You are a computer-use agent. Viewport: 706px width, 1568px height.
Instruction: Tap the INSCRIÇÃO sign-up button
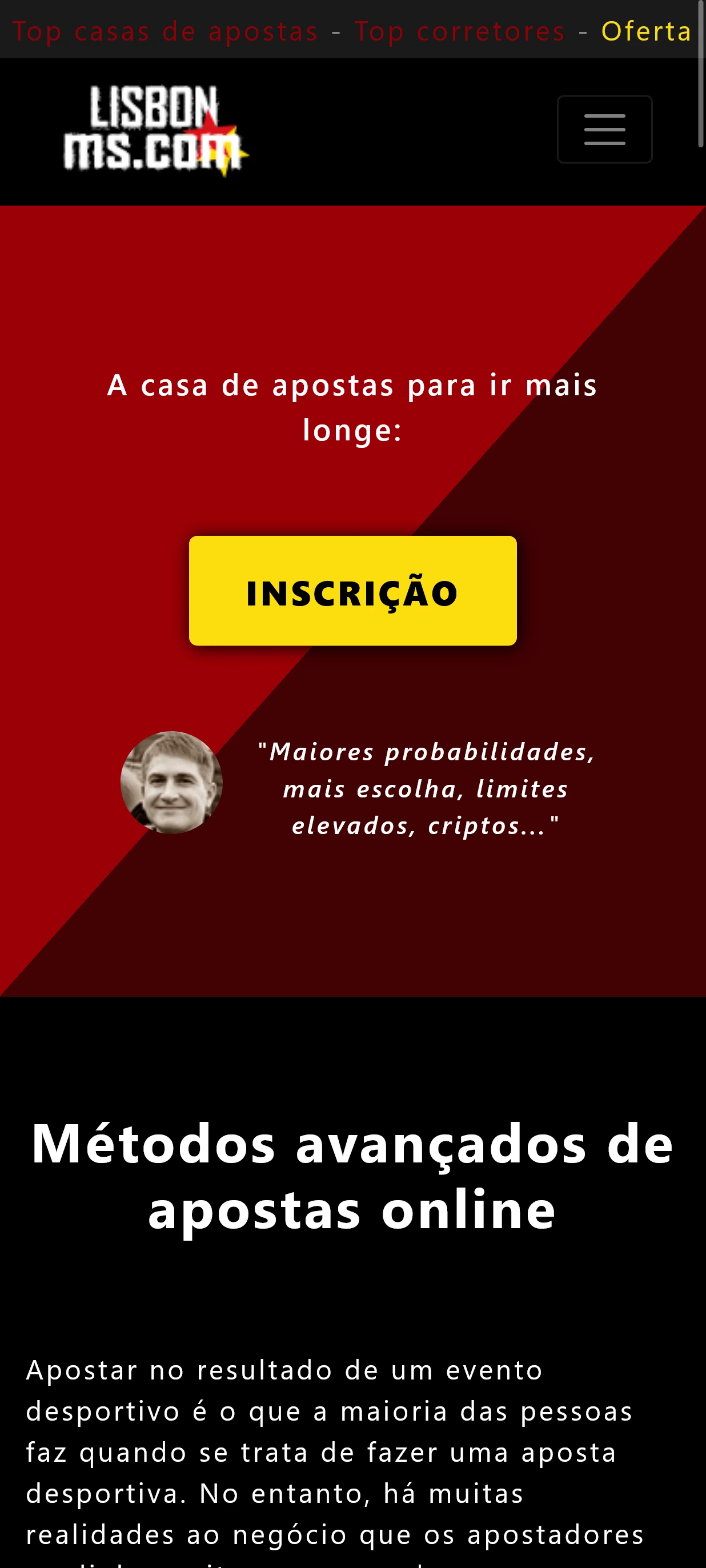[x=352, y=591]
